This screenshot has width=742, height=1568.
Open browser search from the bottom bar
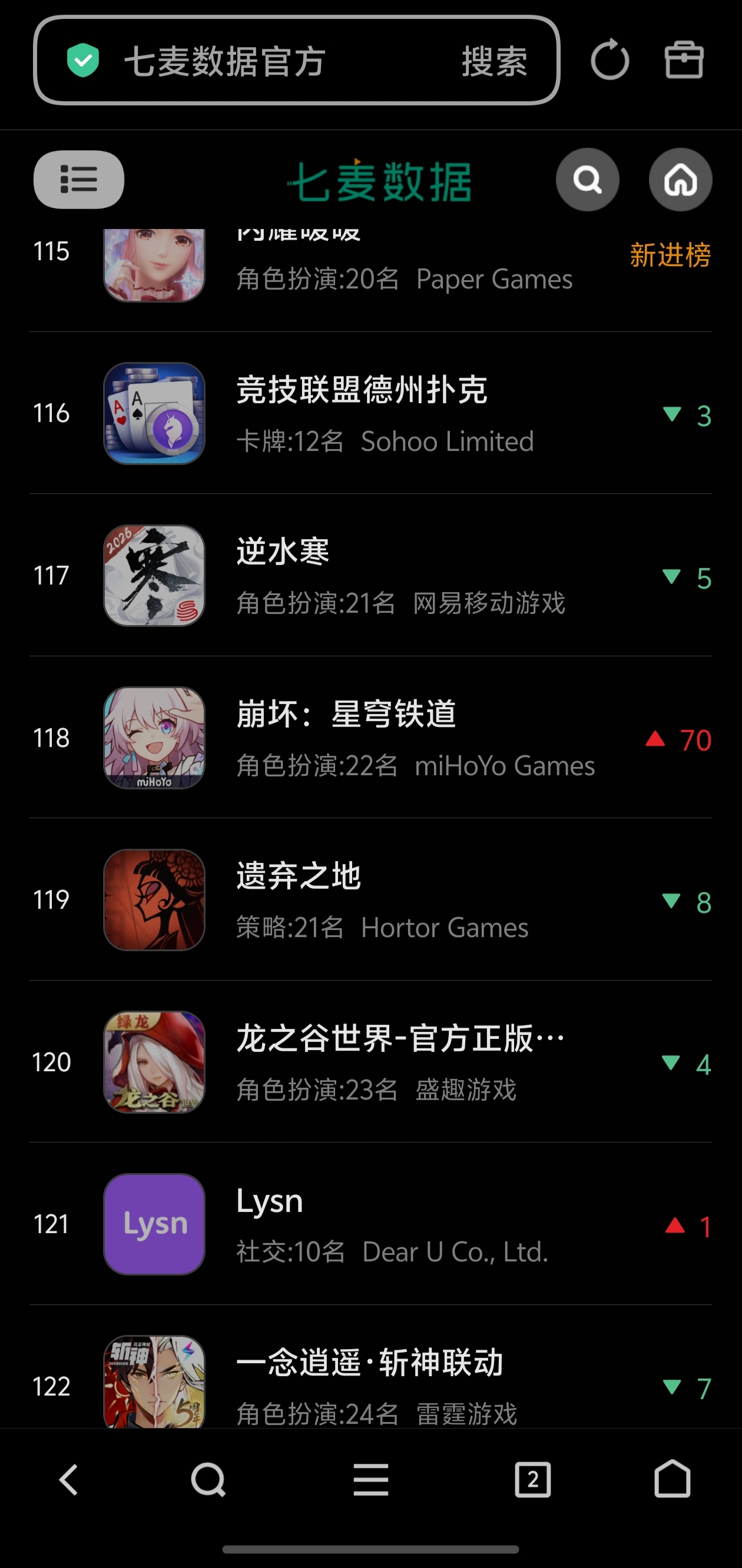coord(208,1480)
